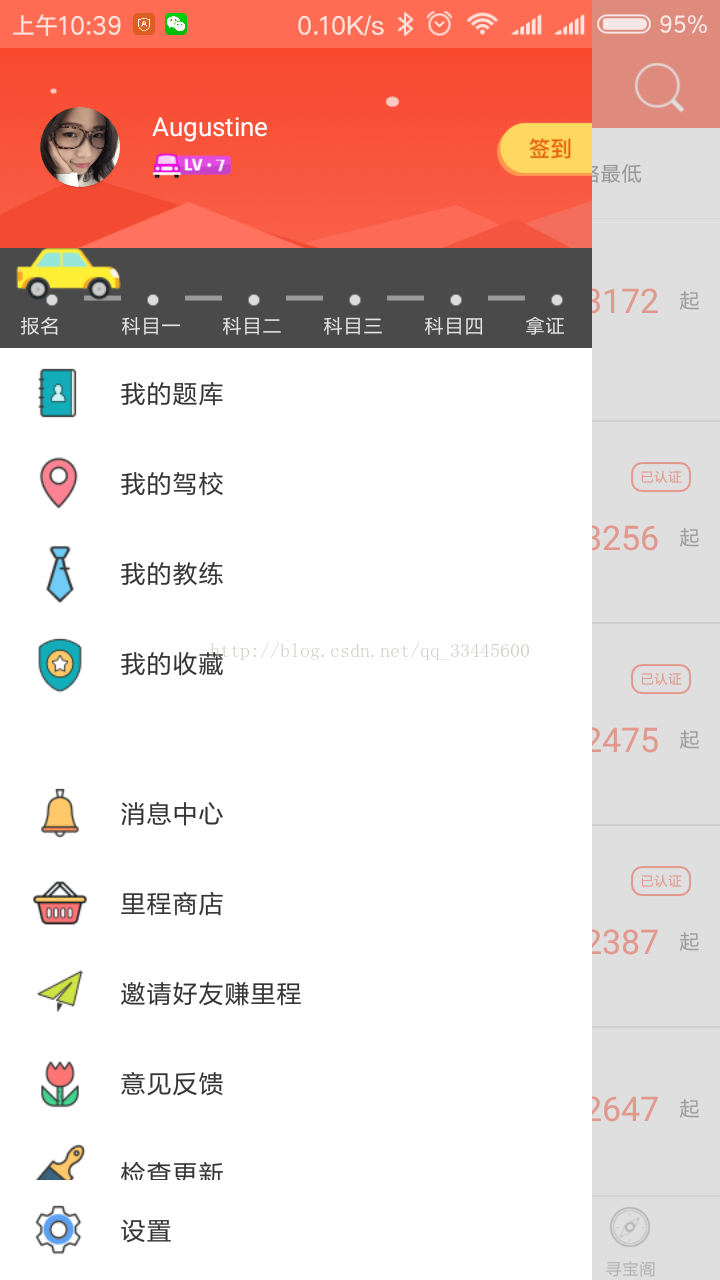
Task: Visit 里程商店 mileage store
Action: [171, 904]
